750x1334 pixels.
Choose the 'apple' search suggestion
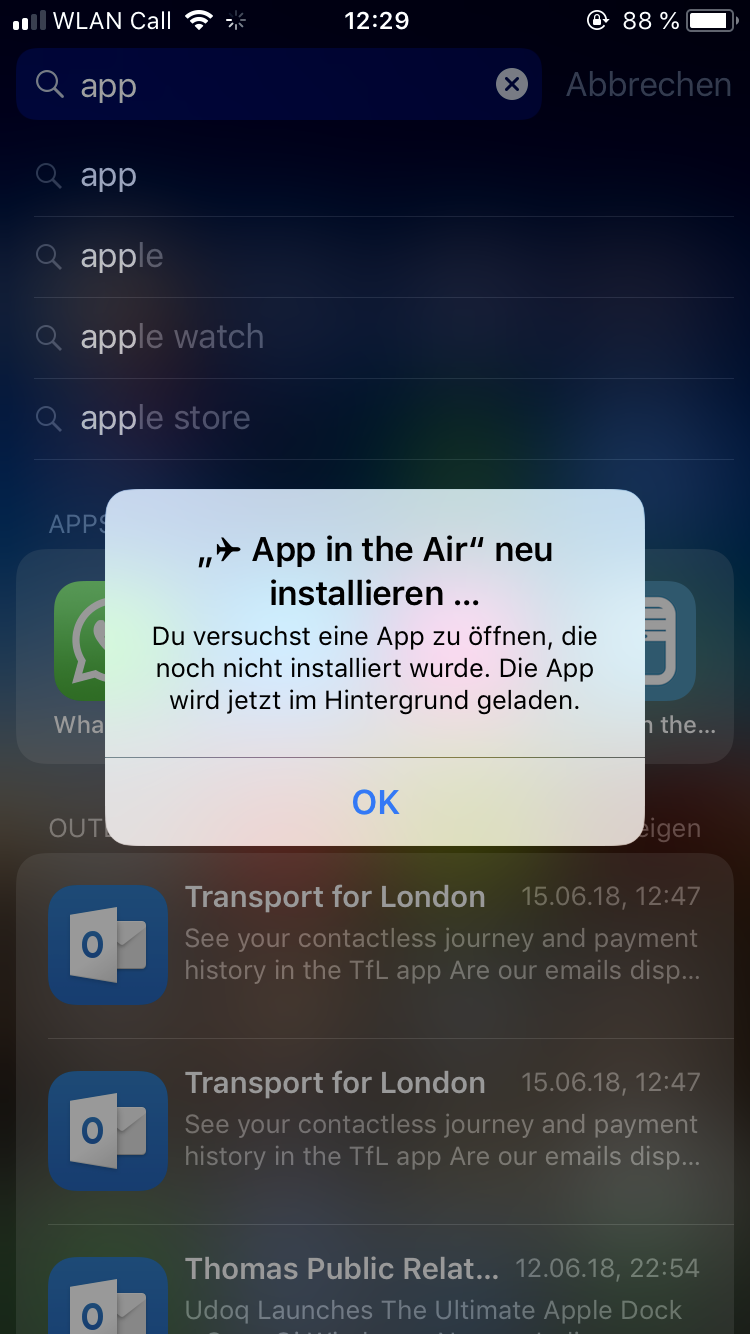click(x=122, y=256)
